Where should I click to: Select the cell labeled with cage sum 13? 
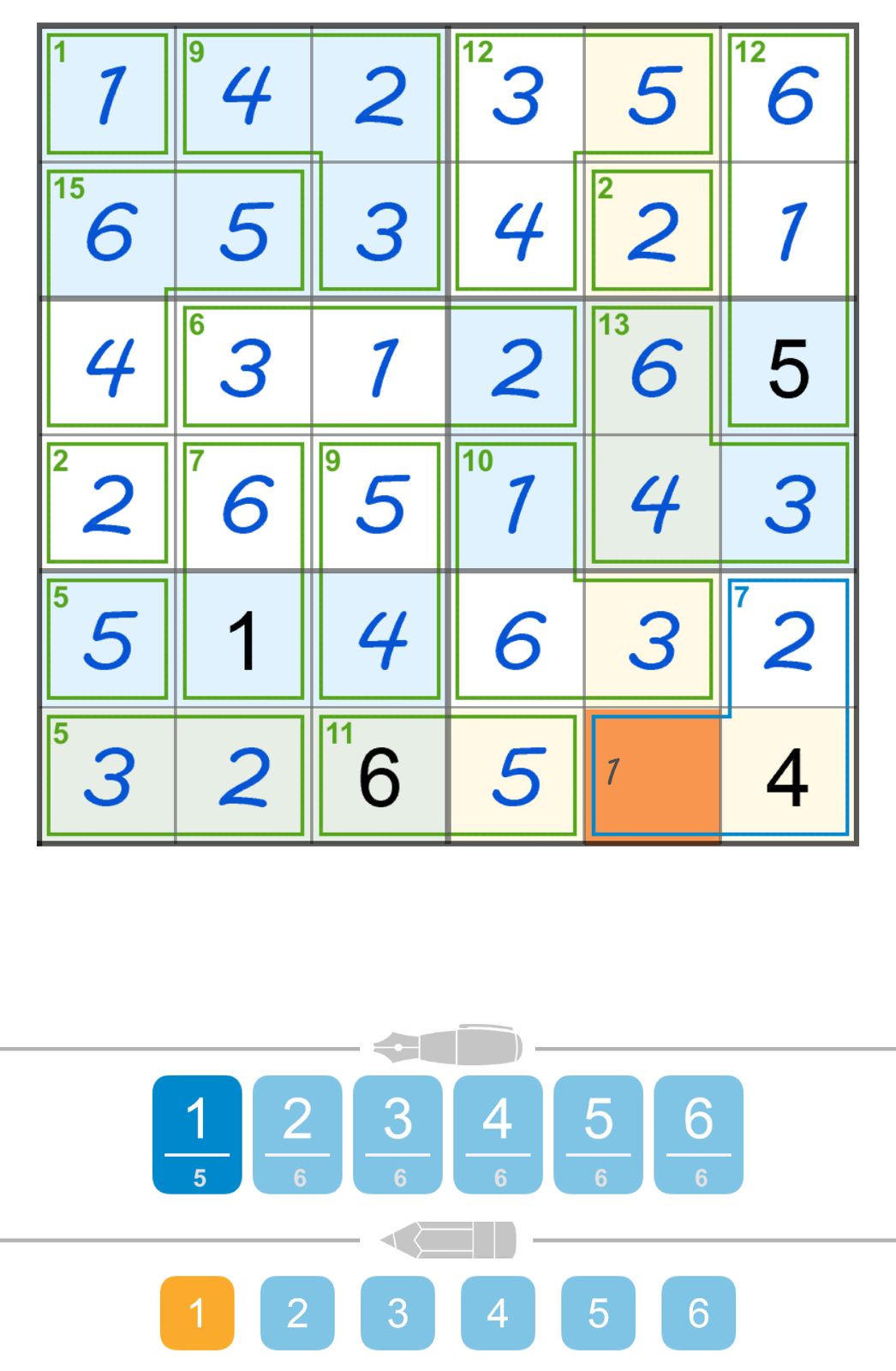click(x=654, y=367)
